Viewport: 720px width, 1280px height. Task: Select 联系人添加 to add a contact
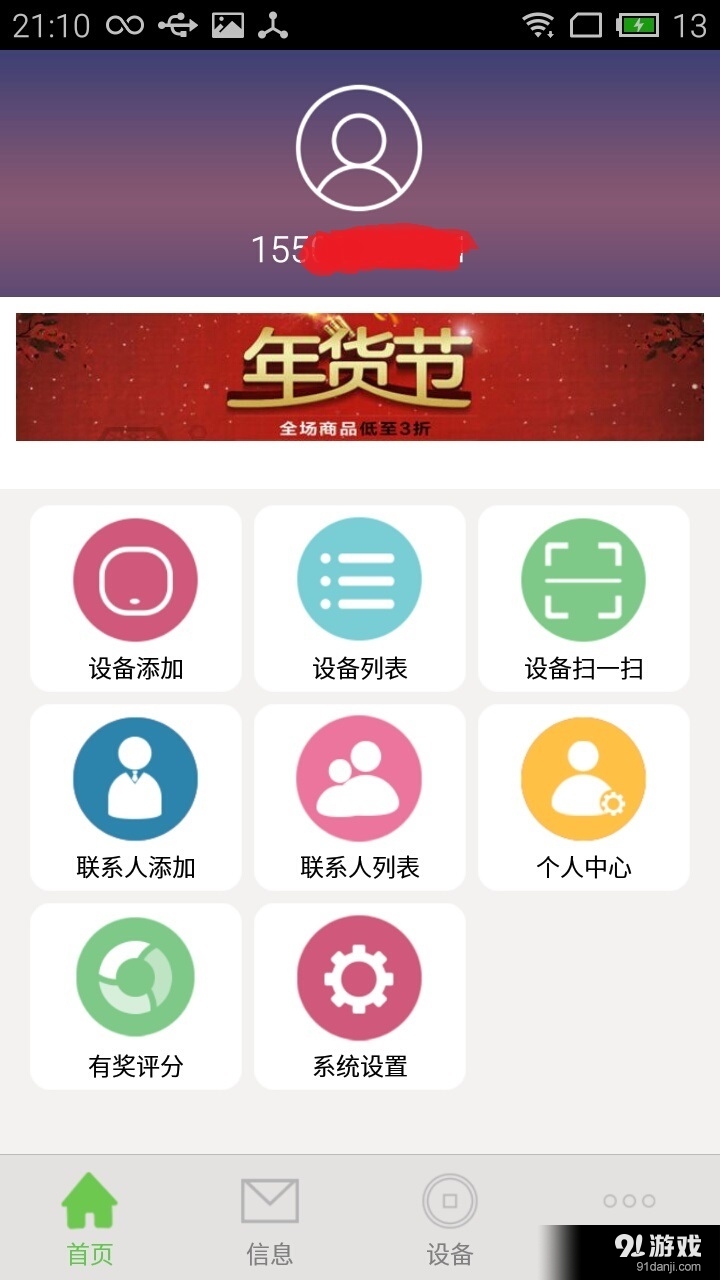135,795
